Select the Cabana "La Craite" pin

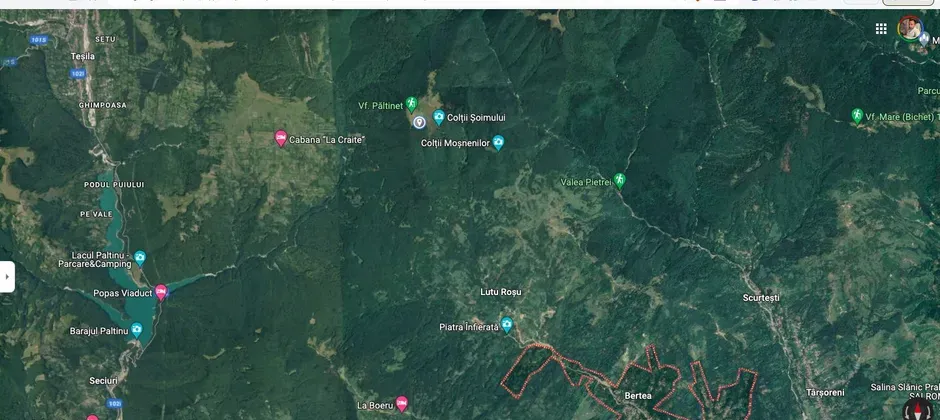281,138
